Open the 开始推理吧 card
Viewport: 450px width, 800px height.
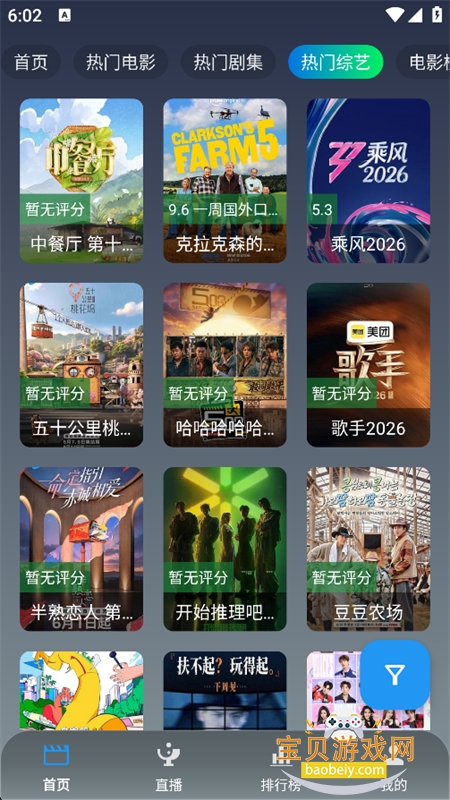(x=225, y=549)
